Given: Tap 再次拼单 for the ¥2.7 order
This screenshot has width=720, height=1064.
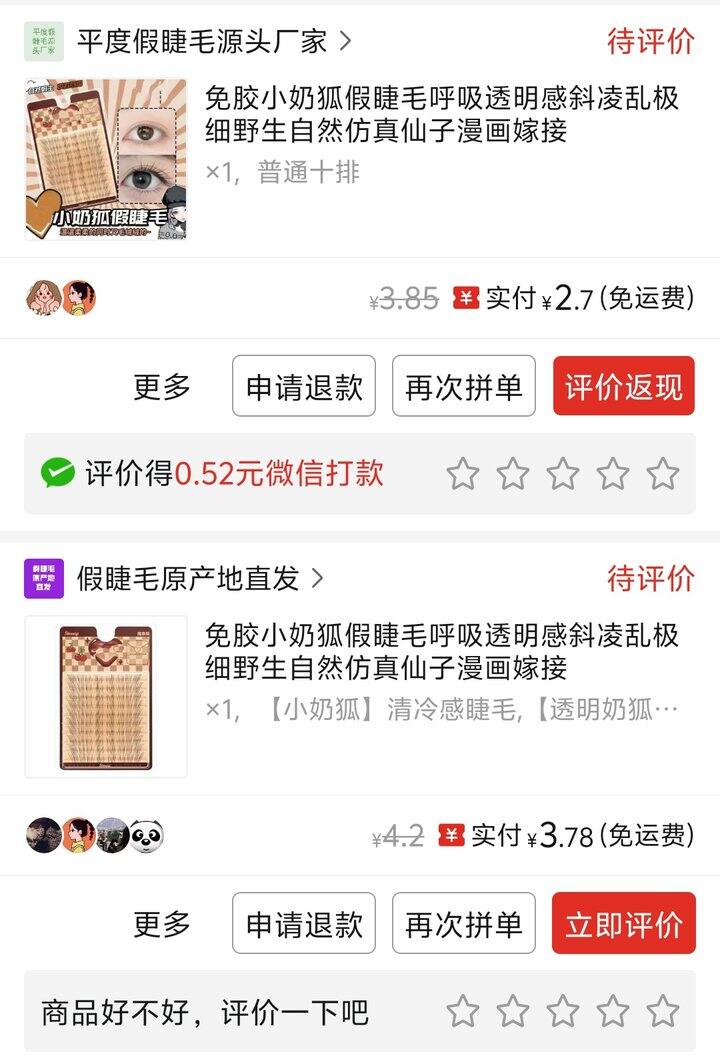Looking at the screenshot, I should point(464,387).
